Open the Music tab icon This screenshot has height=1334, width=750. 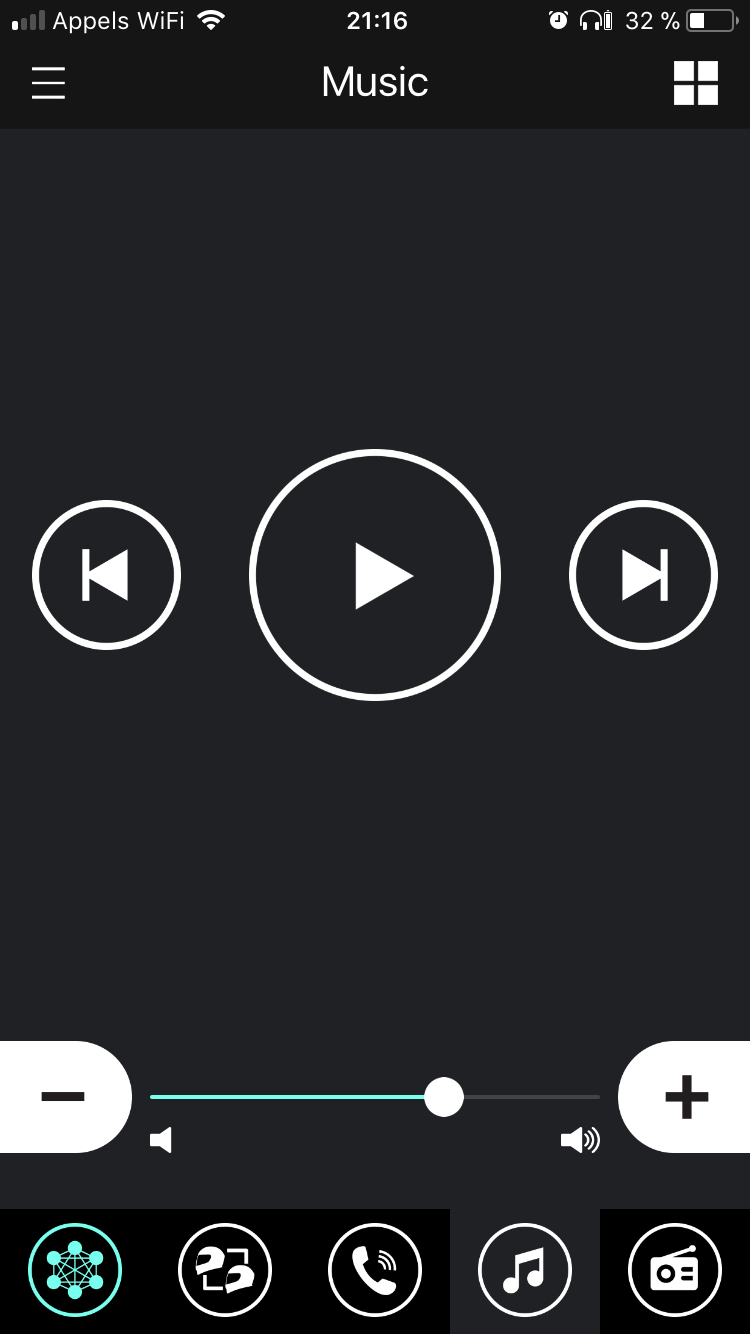pyautogui.click(x=524, y=1269)
